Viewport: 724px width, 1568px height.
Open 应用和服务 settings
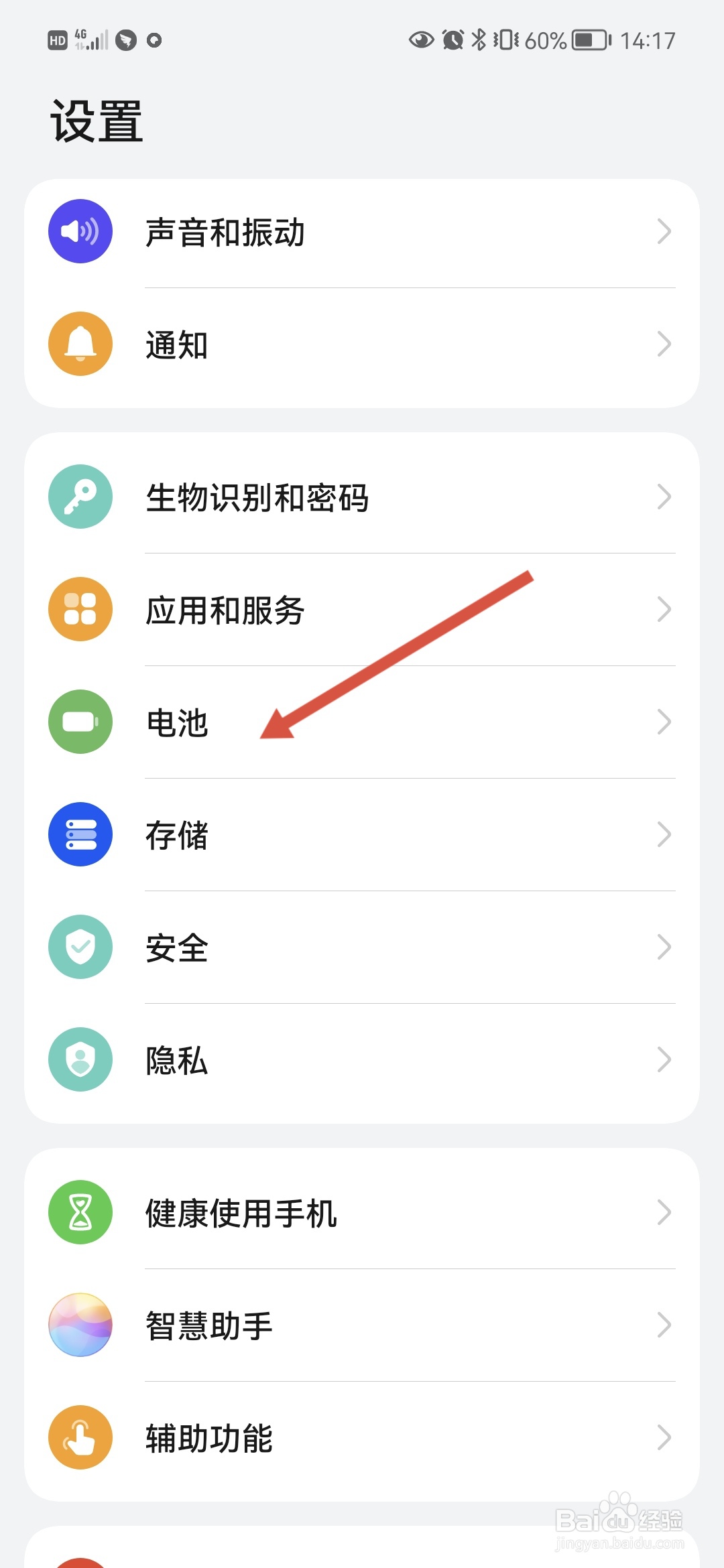(362, 610)
